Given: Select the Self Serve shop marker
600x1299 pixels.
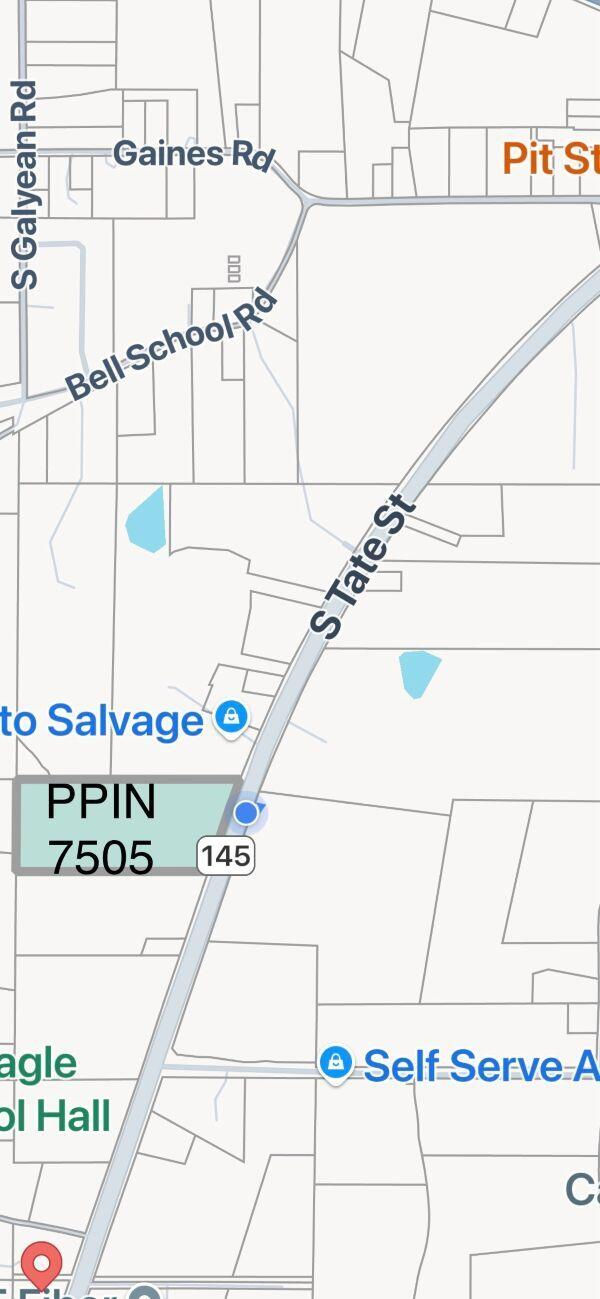Looking at the screenshot, I should point(336,1064).
